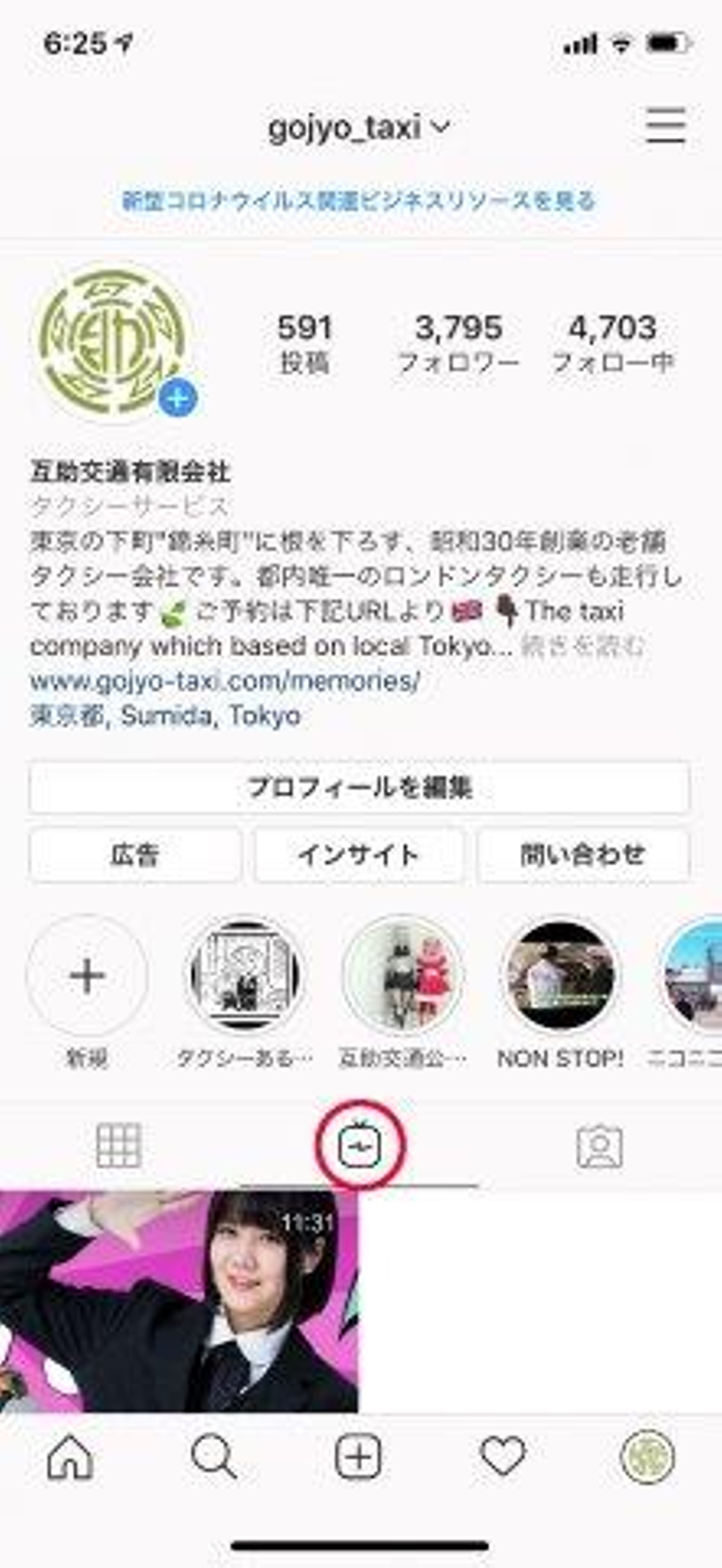Go to the home feed
This screenshot has height=1568, width=722.
click(71, 1457)
